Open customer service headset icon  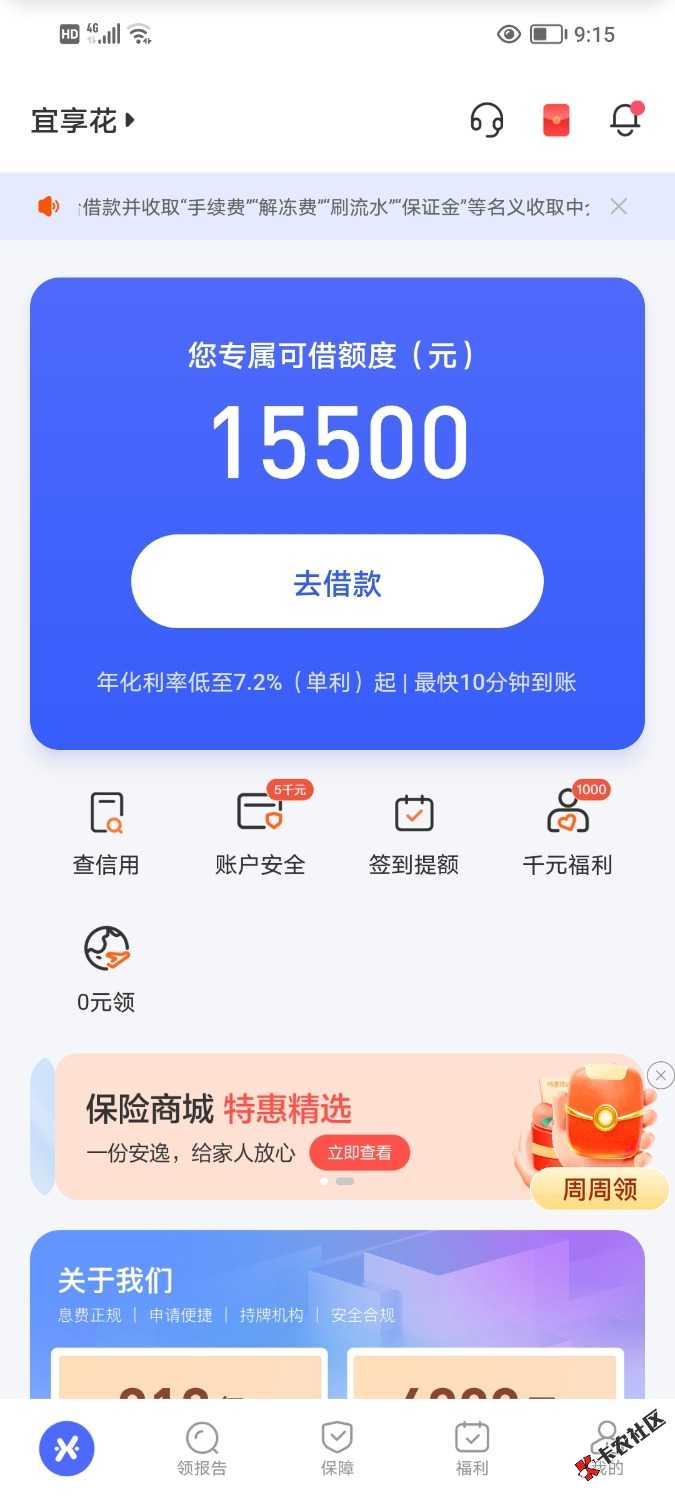click(x=486, y=121)
